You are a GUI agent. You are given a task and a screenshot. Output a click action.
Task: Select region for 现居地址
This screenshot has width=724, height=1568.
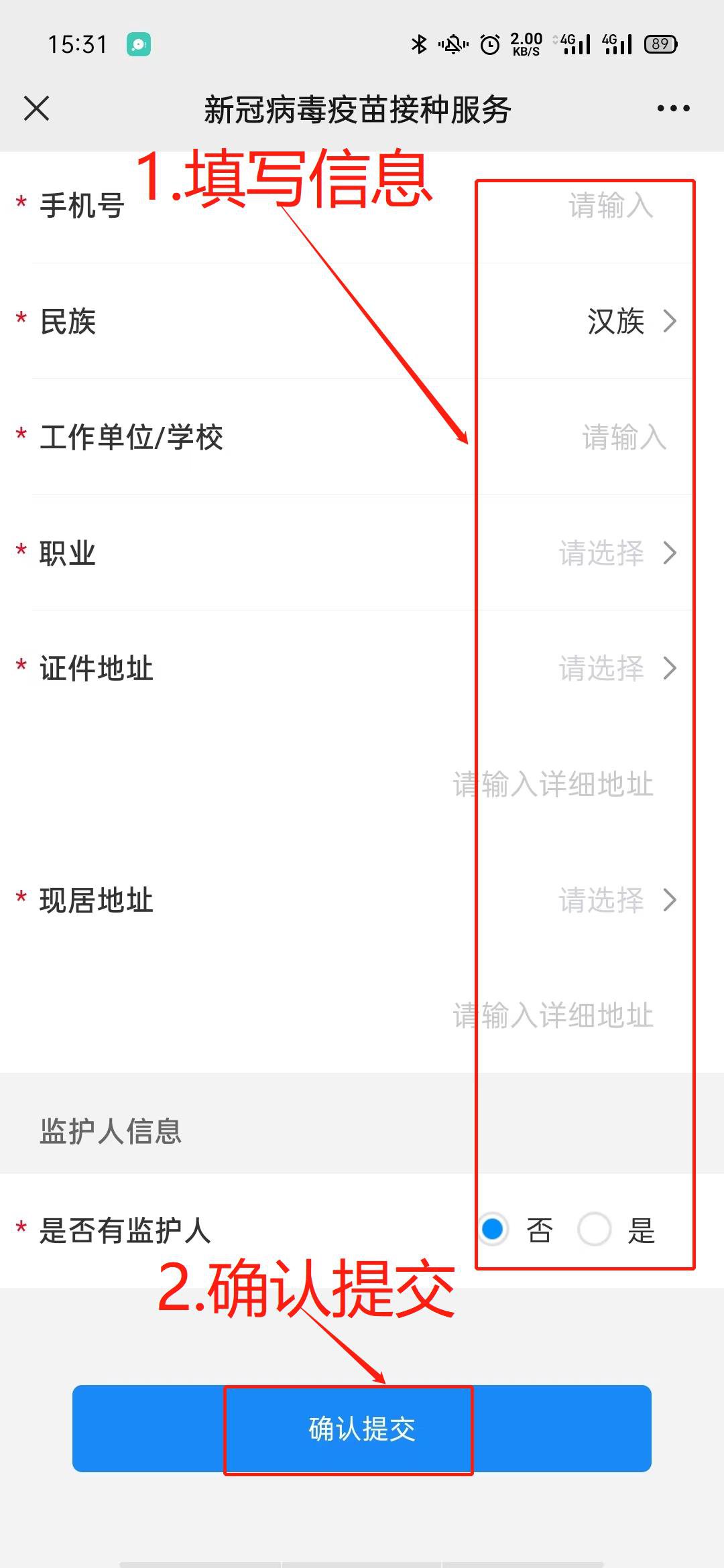(x=617, y=901)
